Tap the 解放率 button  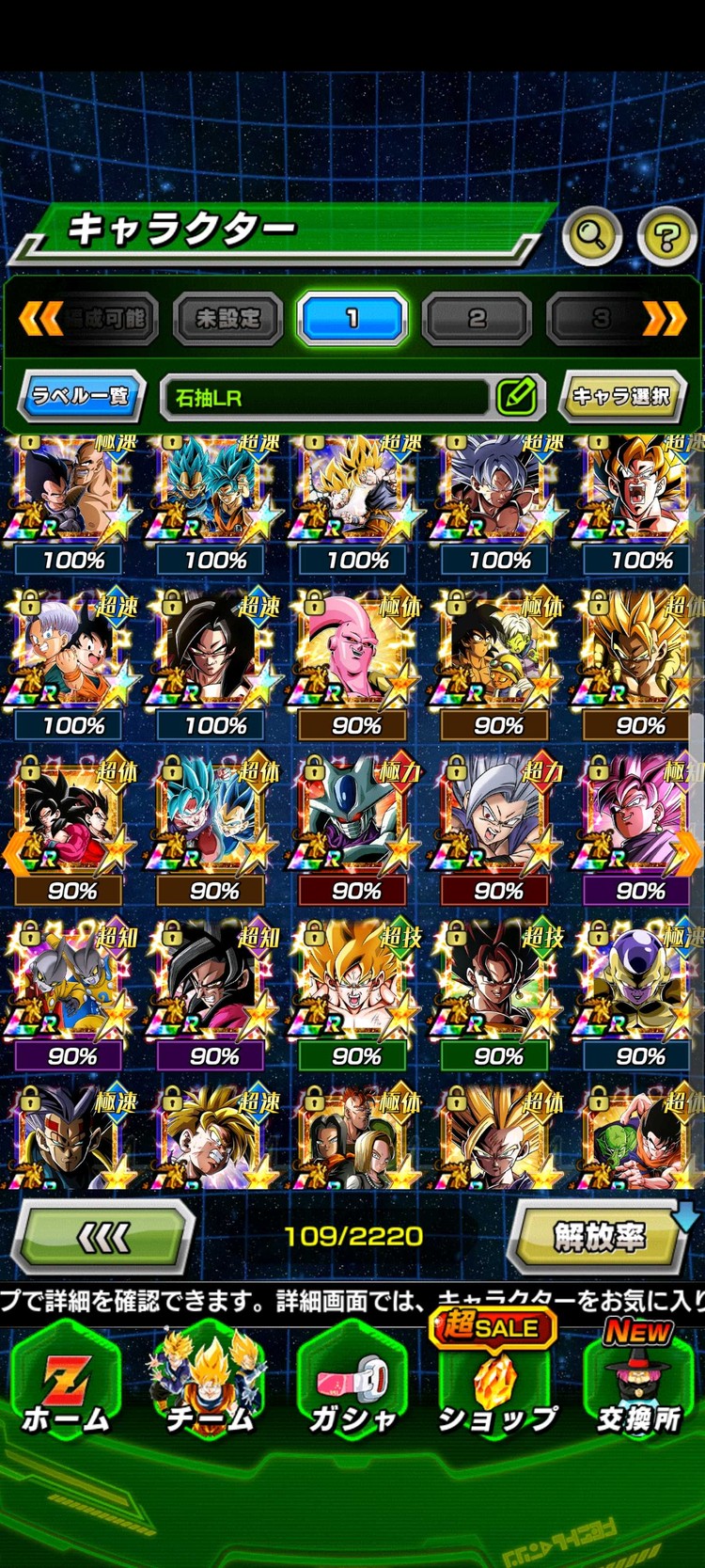[x=599, y=1237]
